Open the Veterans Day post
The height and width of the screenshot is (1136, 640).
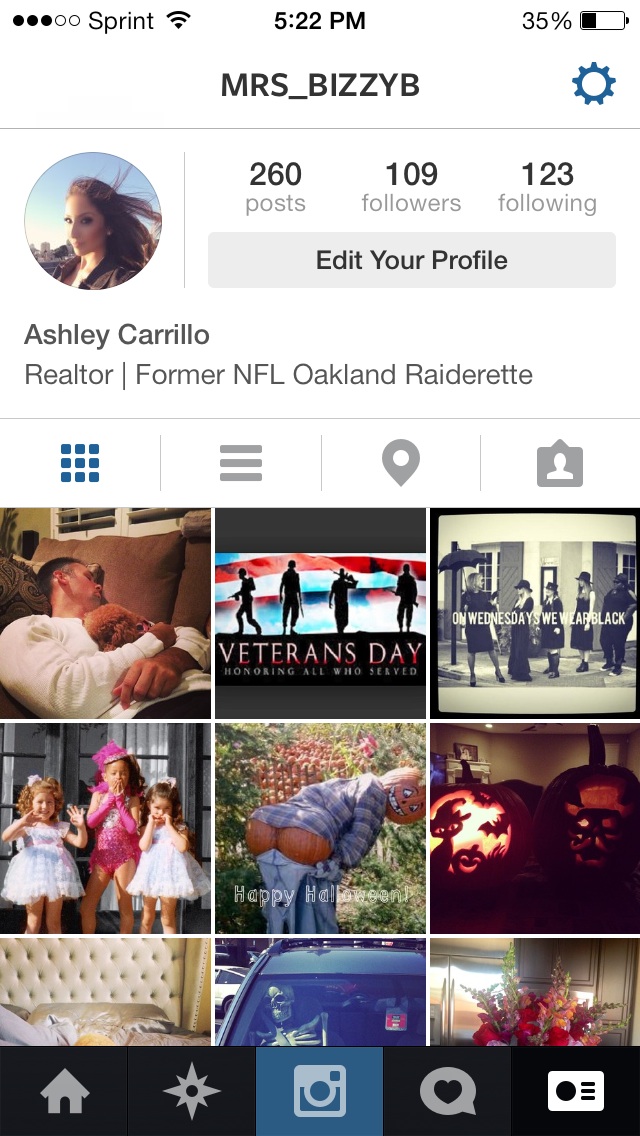[x=320, y=612]
